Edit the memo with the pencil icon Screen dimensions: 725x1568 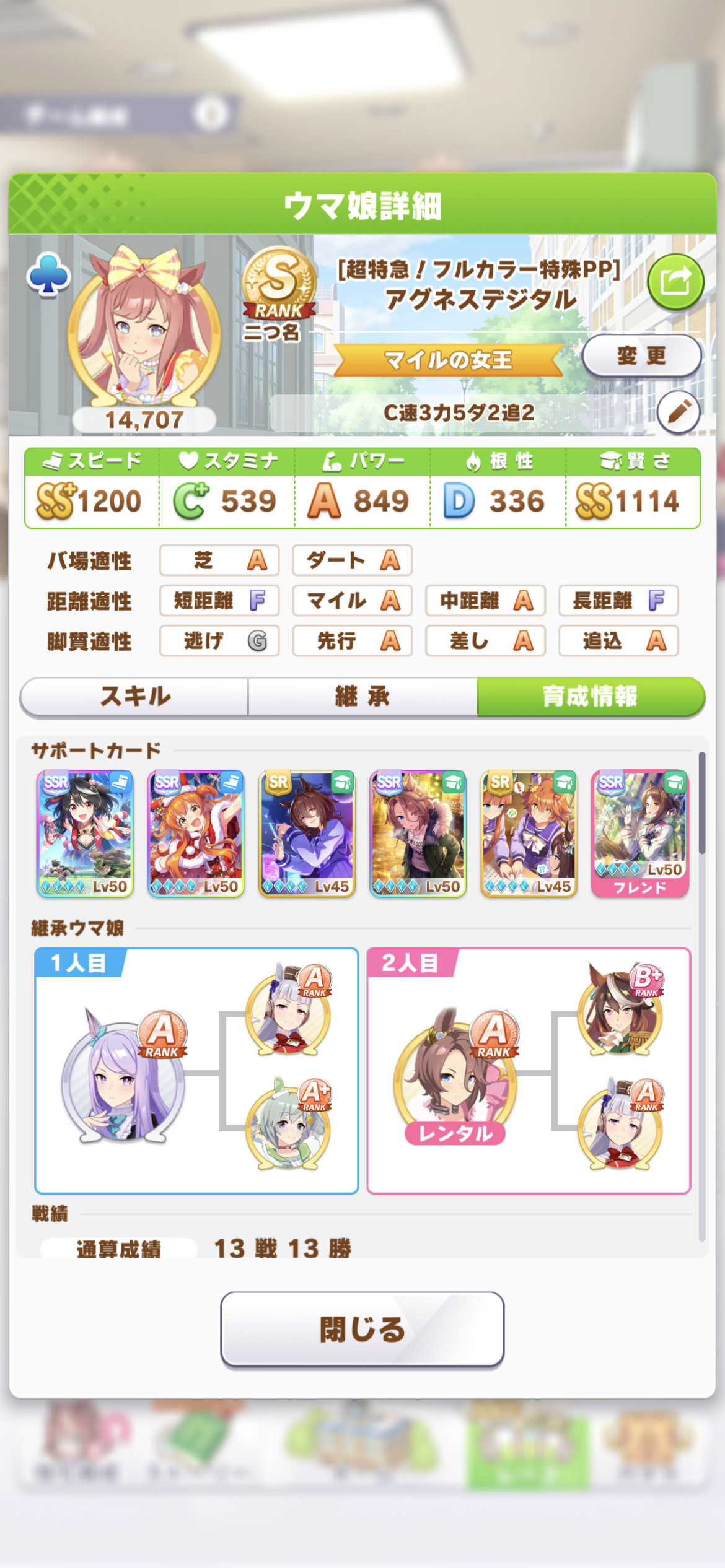point(679,412)
